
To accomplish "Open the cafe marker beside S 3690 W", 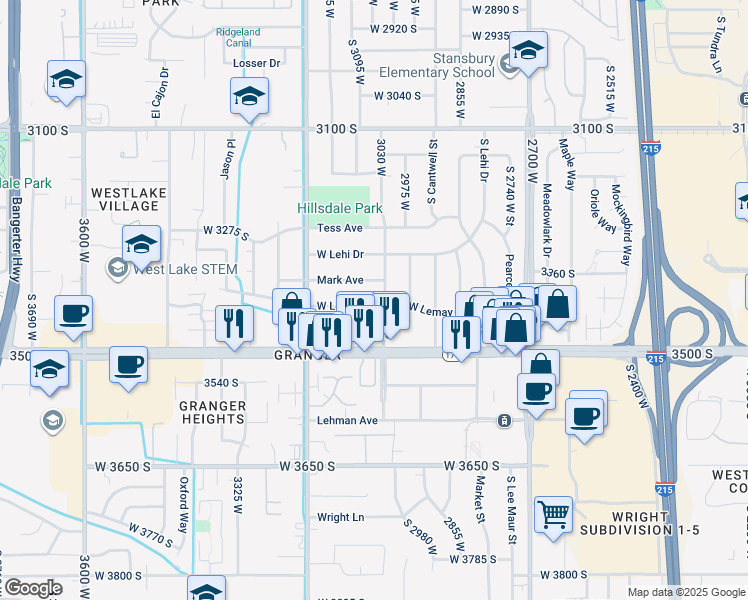I will click(73, 313).
